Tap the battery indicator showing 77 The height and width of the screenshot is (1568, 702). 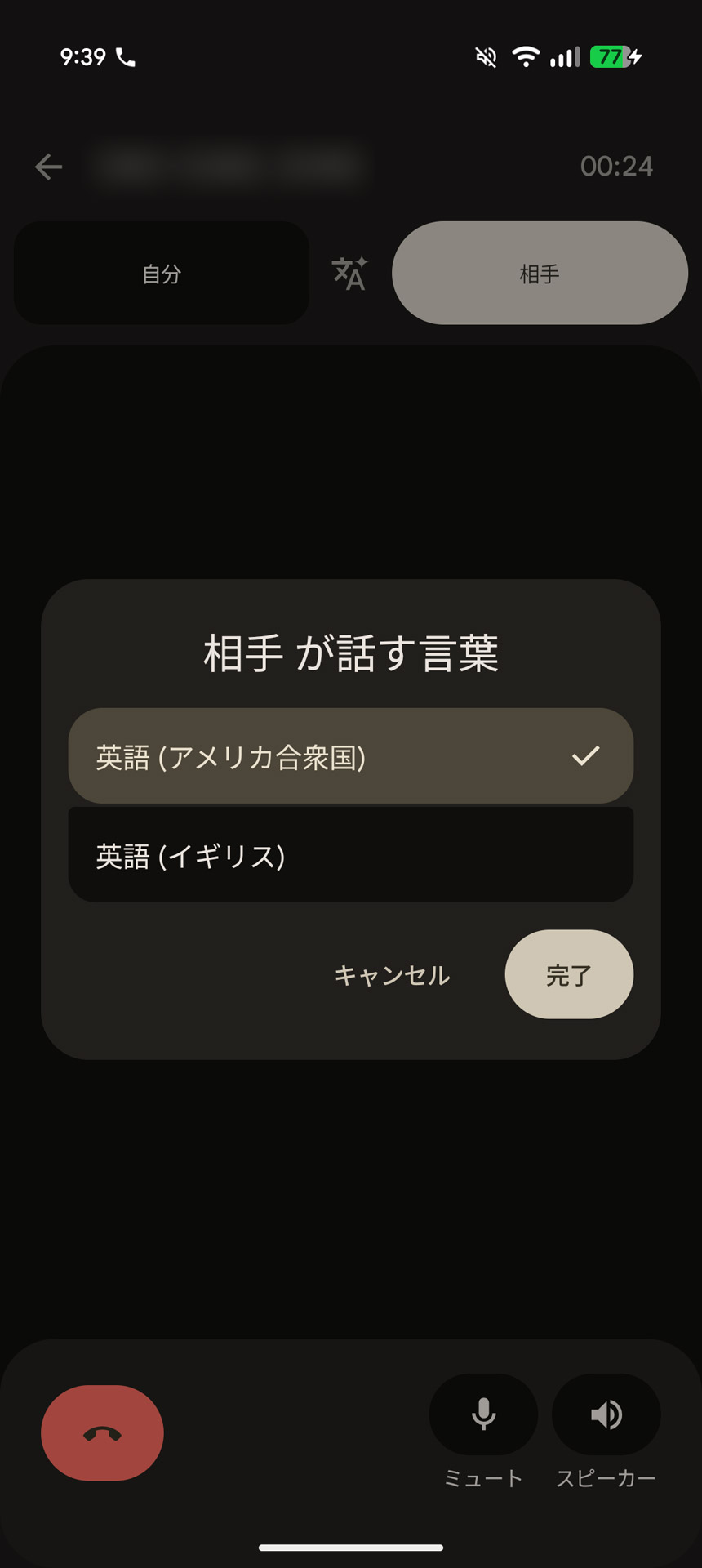[611, 56]
